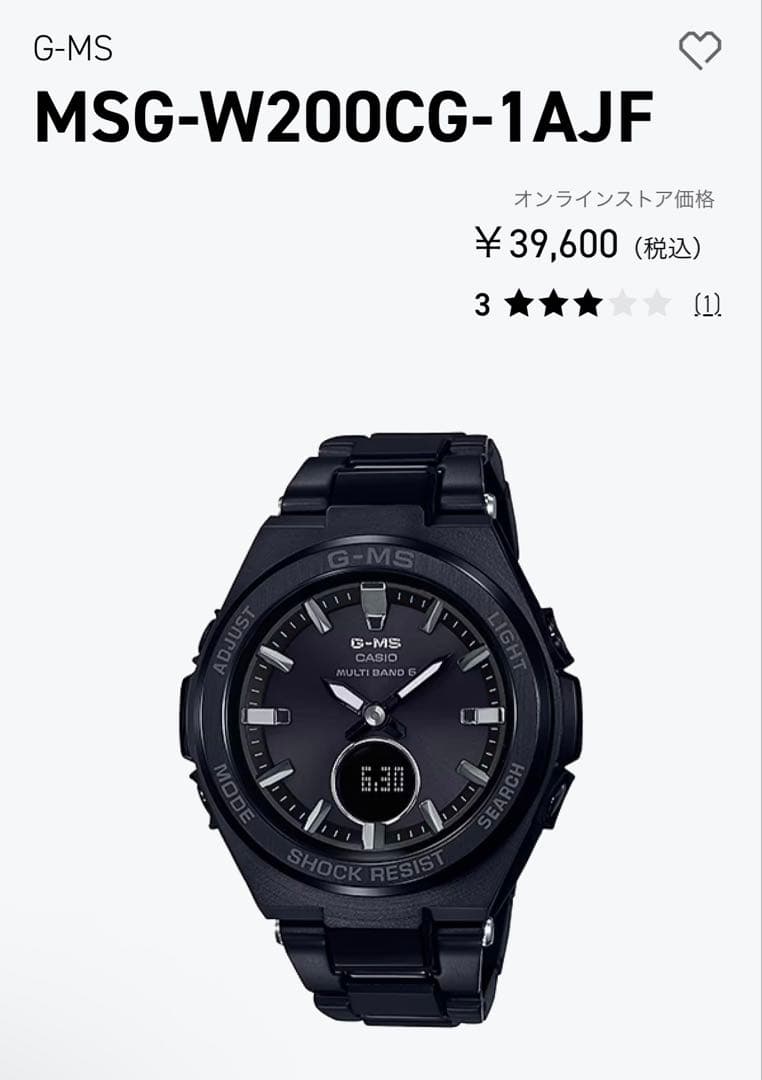
Task: Click the SHOCK RESIST text on the bezel
Action: point(372,865)
